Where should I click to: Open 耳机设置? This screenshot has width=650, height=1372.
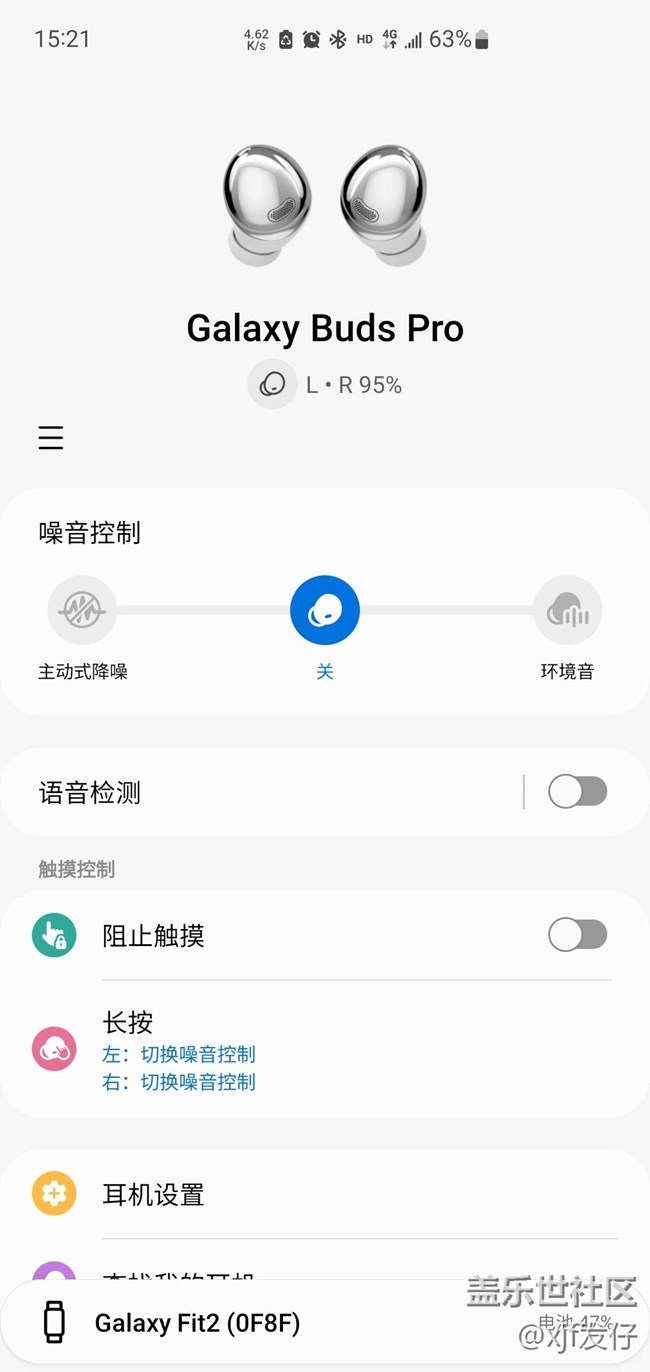point(300,1194)
